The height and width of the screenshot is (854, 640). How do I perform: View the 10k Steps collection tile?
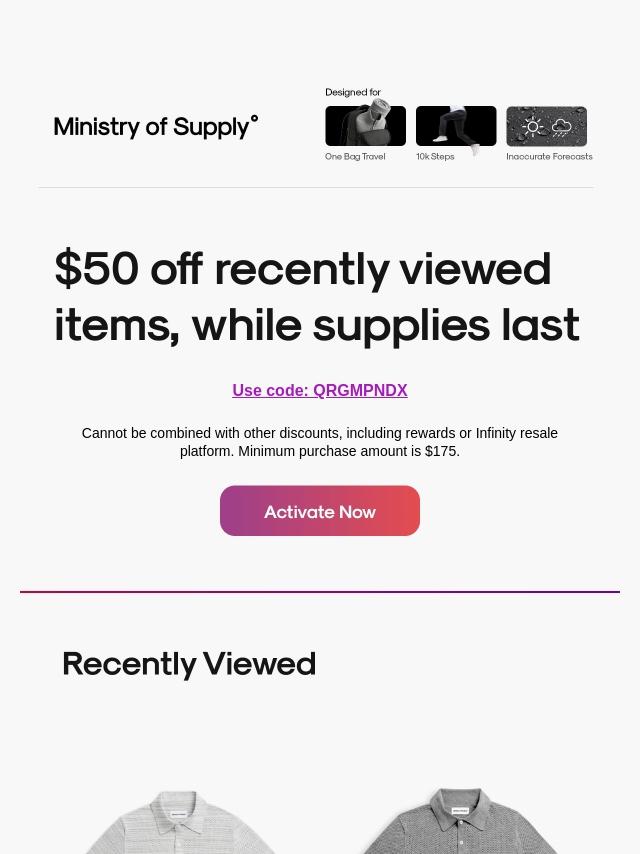456,127
